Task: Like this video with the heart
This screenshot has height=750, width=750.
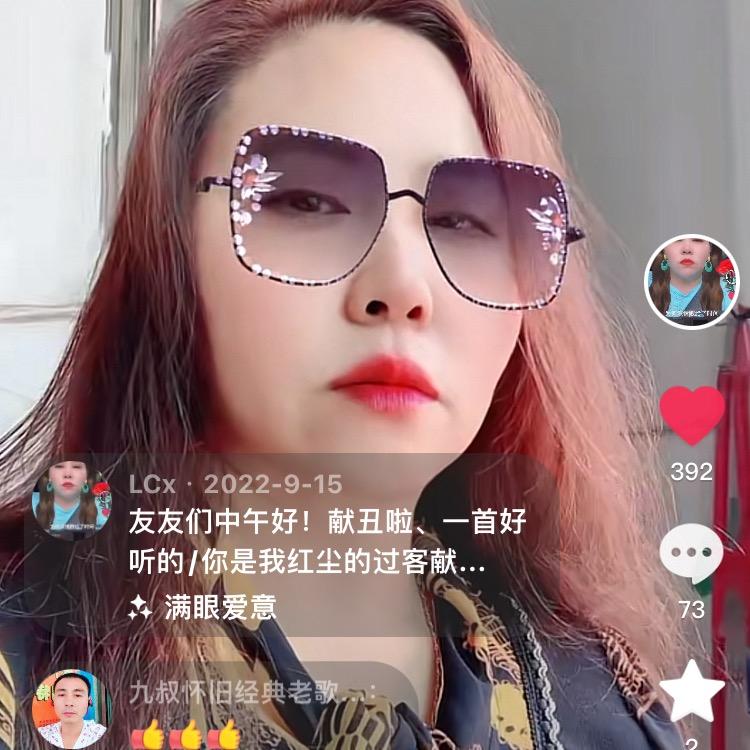Action: click(692, 415)
